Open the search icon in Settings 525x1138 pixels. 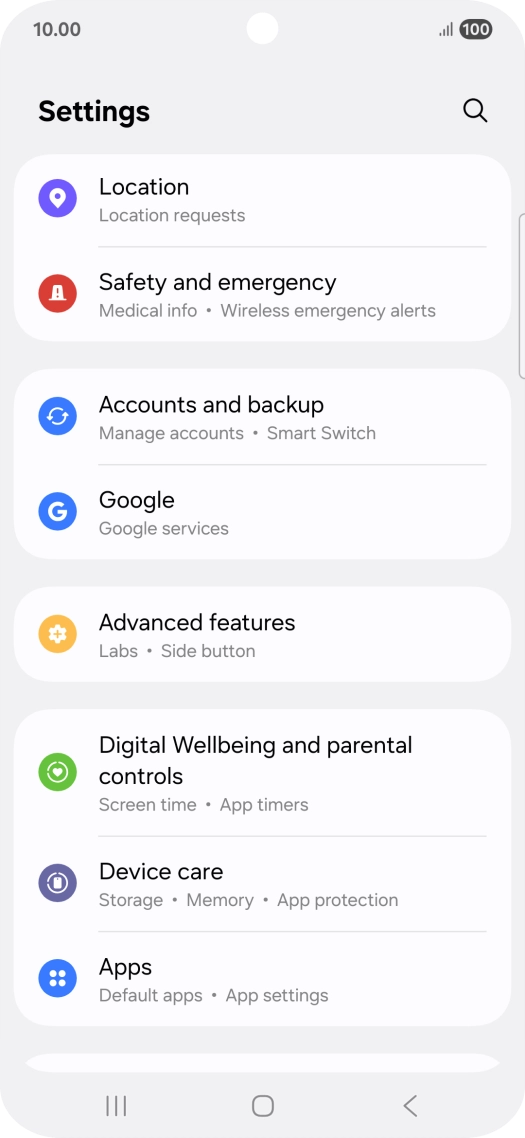[475, 111]
